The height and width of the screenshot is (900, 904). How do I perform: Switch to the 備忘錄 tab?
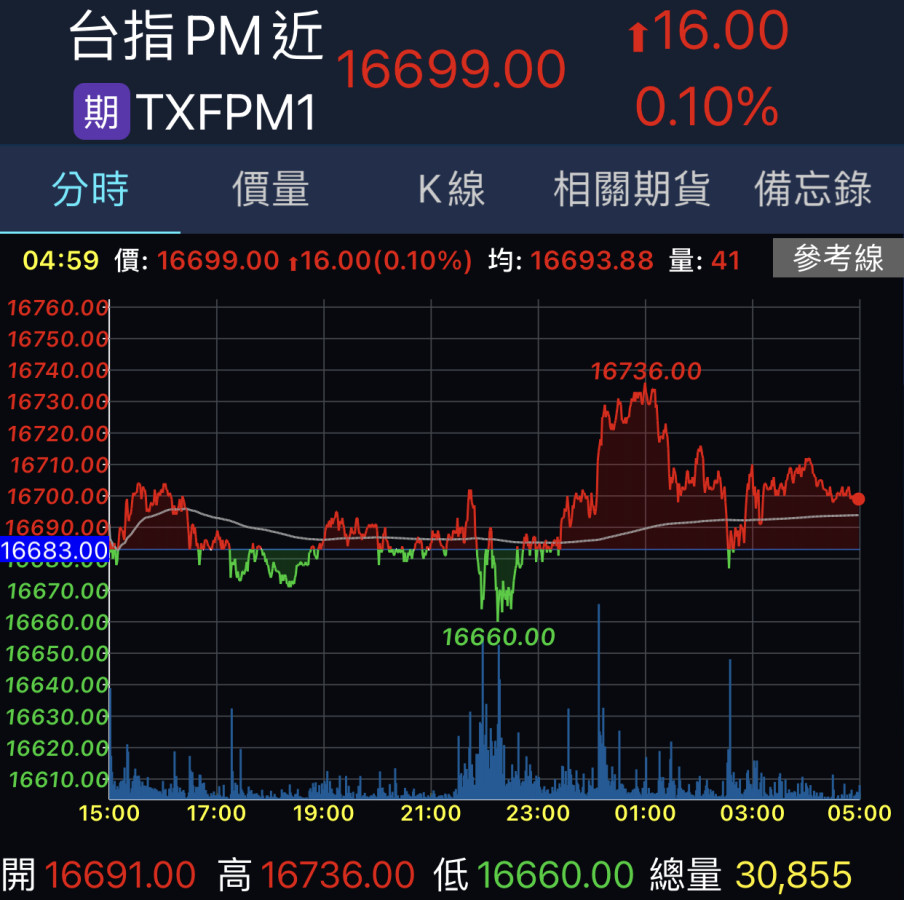812,188
